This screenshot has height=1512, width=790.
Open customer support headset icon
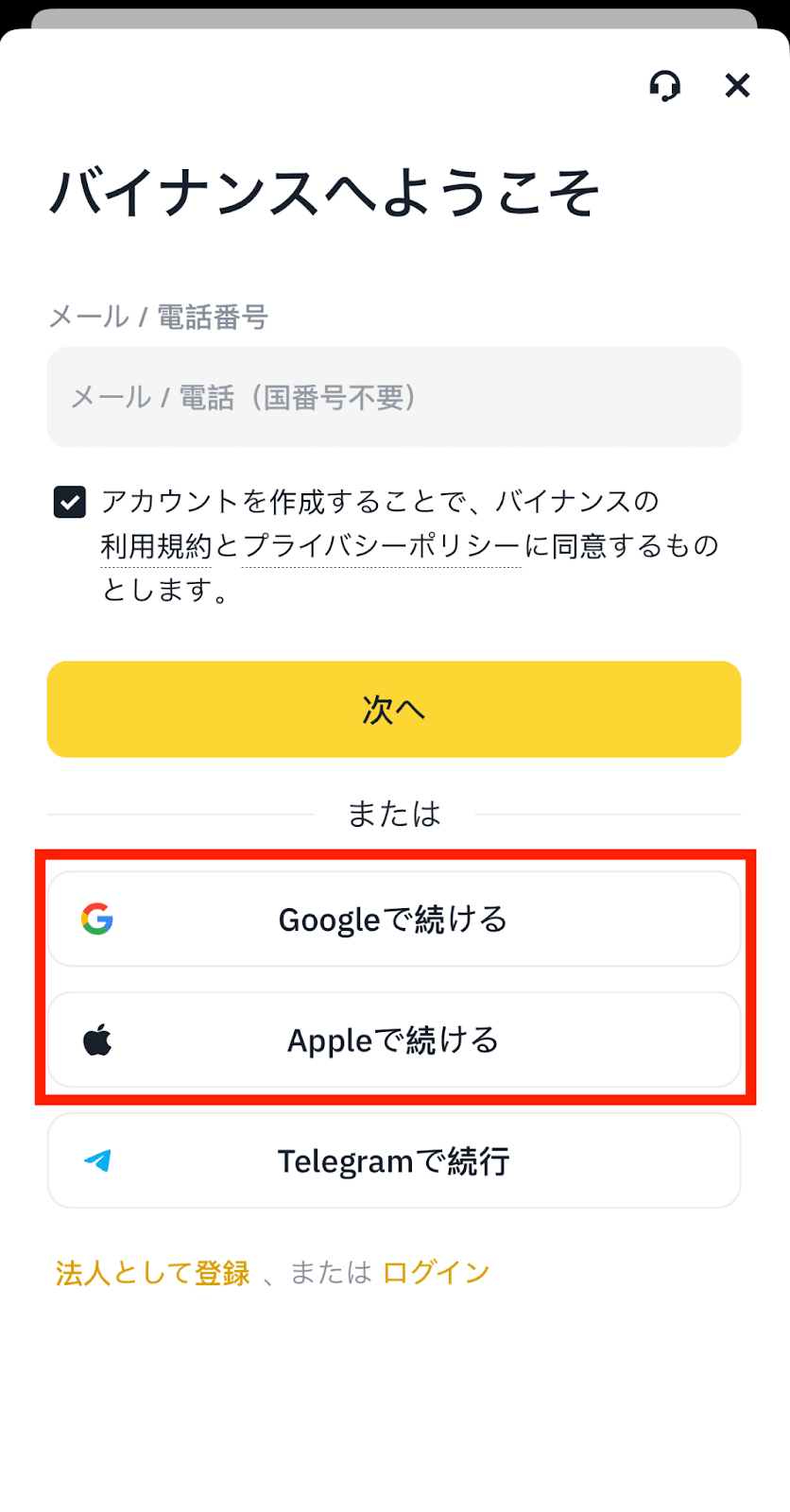coord(665,86)
